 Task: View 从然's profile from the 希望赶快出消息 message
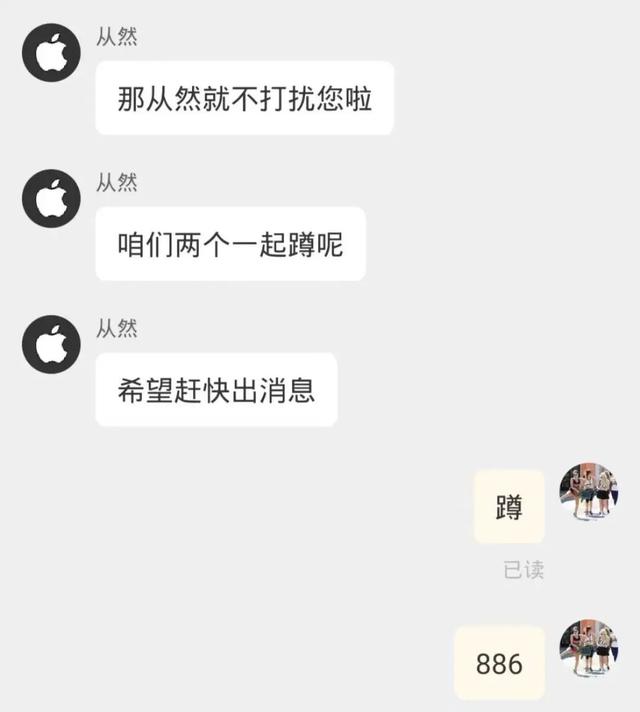click(x=52, y=344)
